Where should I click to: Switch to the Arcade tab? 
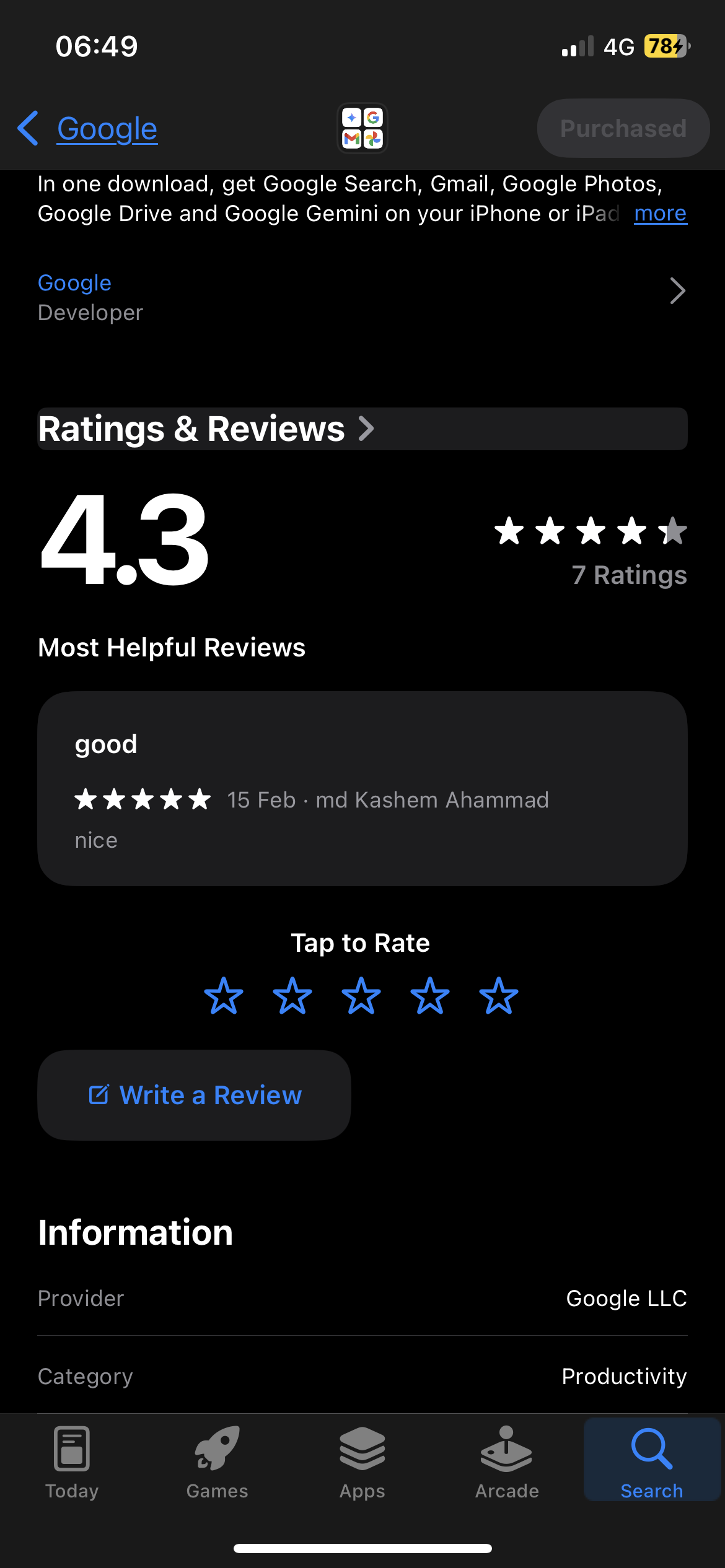point(507,1463)
